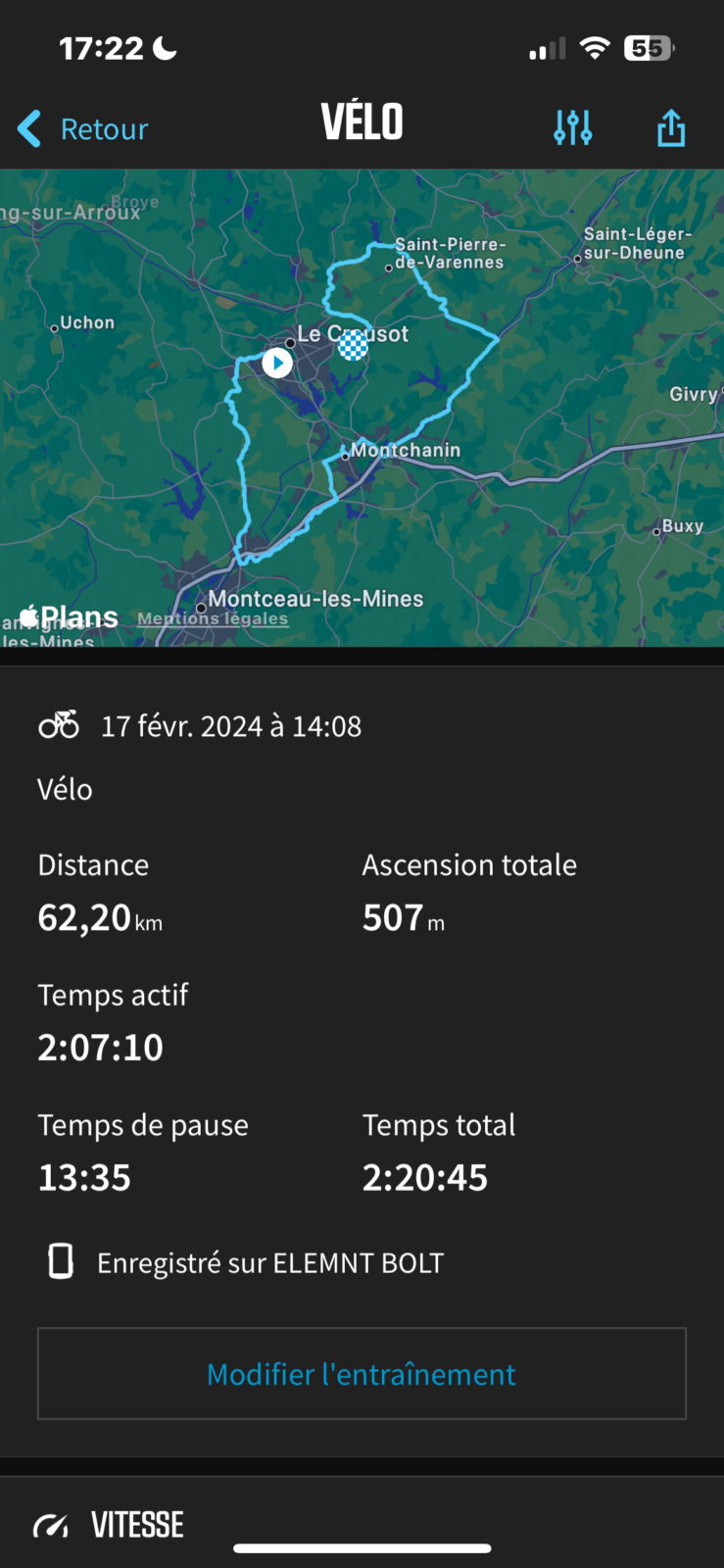
Task: Open the Mentions légales link
Action: [x=213, y=618]
